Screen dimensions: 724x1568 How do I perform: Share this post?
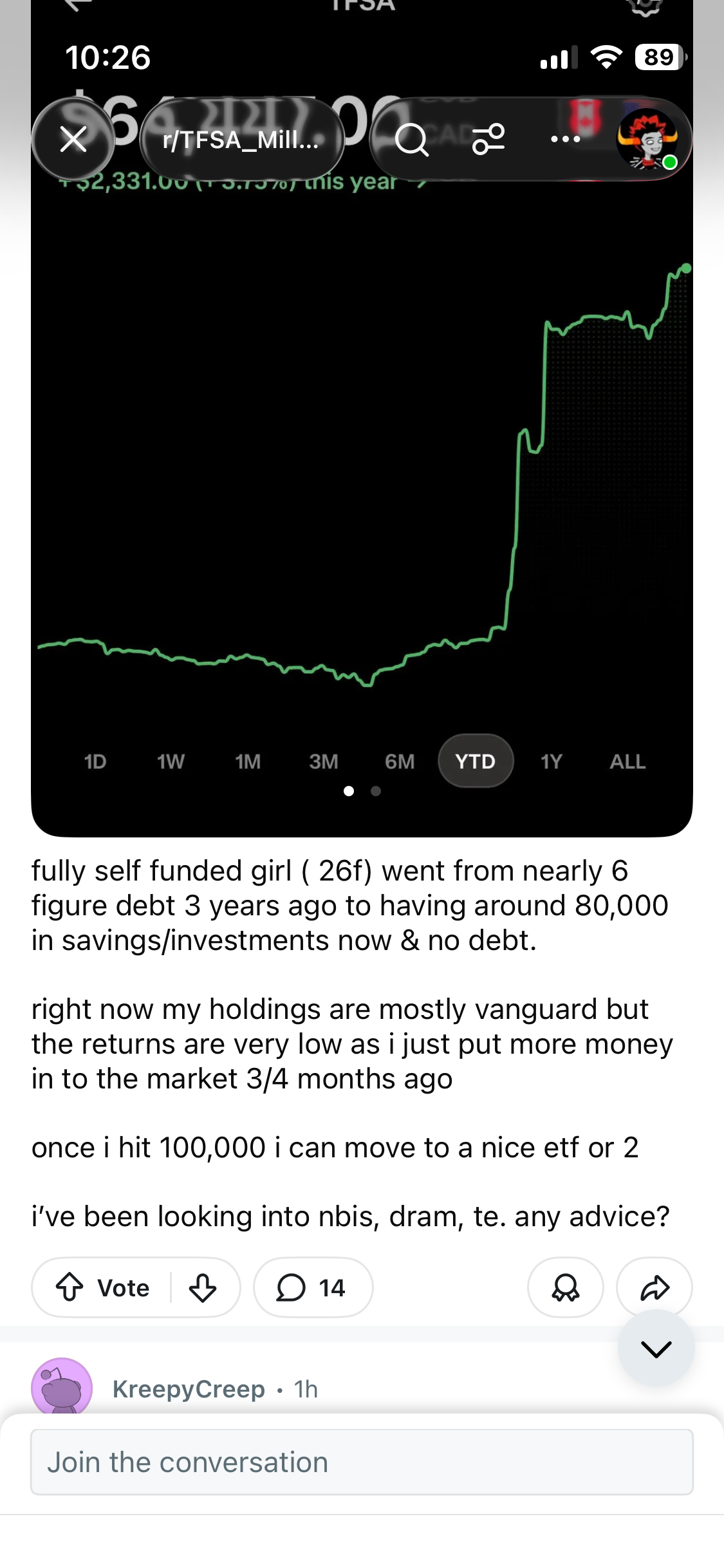tap(654, 1287)
